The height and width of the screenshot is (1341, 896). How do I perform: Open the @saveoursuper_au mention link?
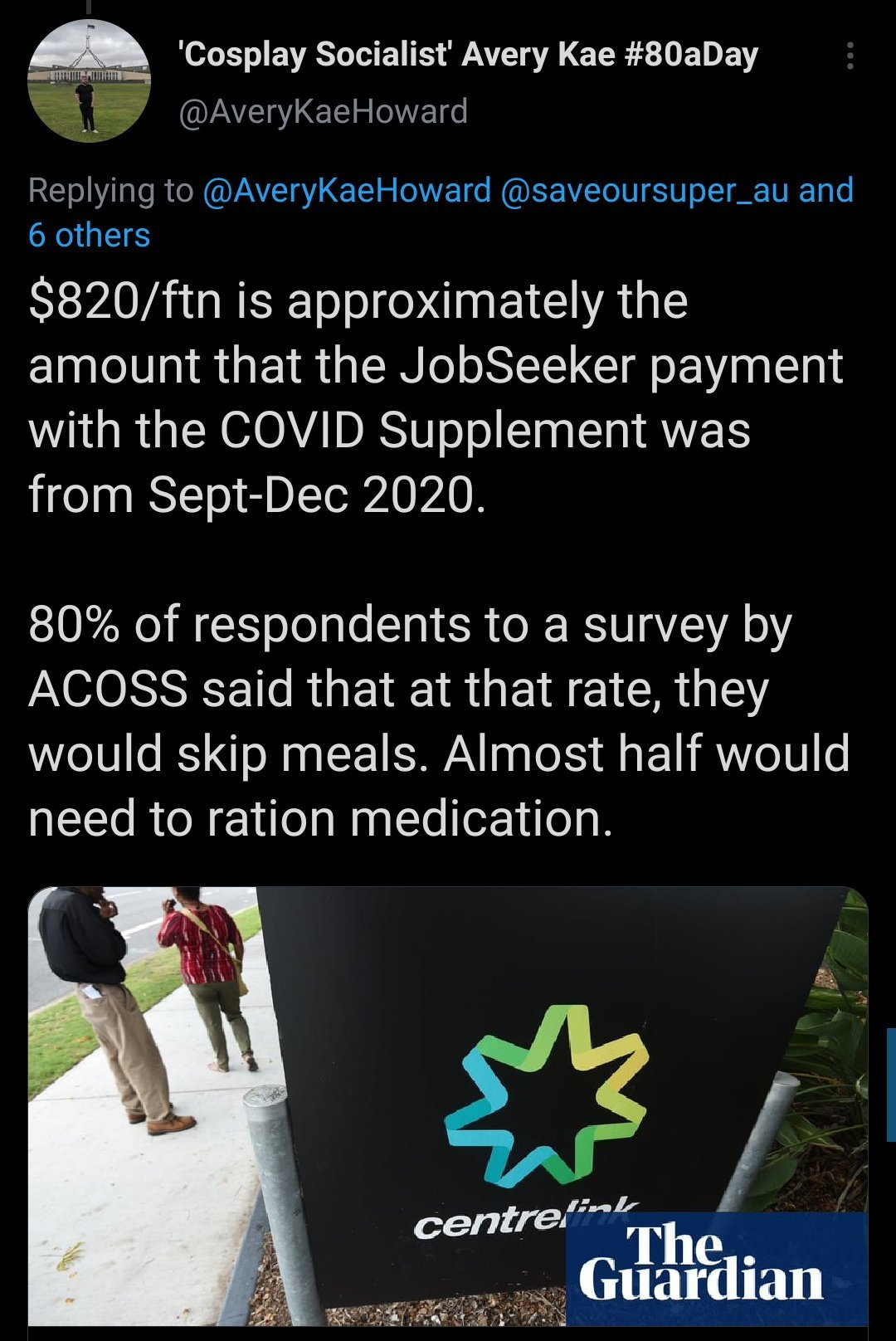644,191
